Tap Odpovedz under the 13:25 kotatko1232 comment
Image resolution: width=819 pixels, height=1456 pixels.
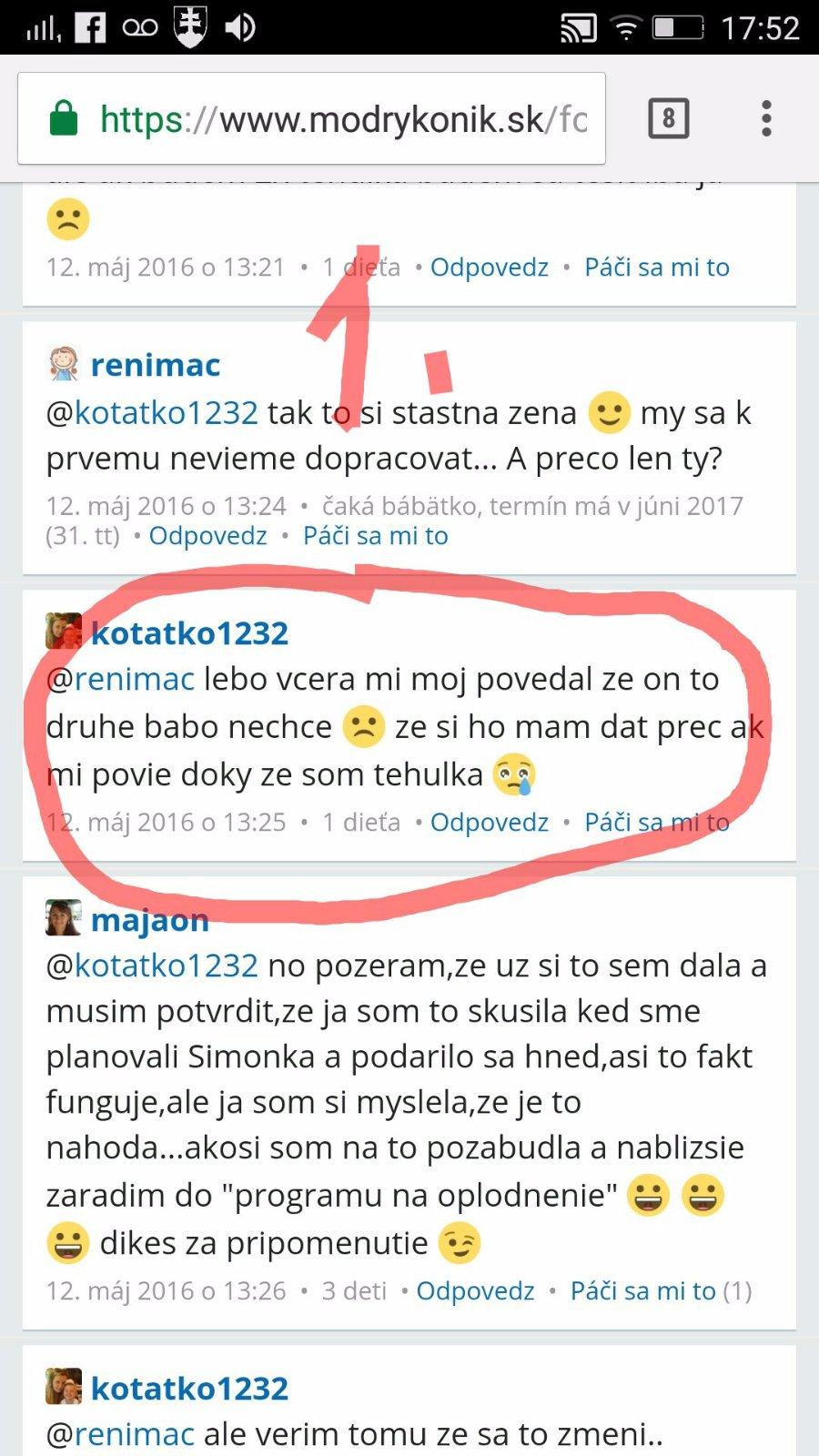[489, 822]
